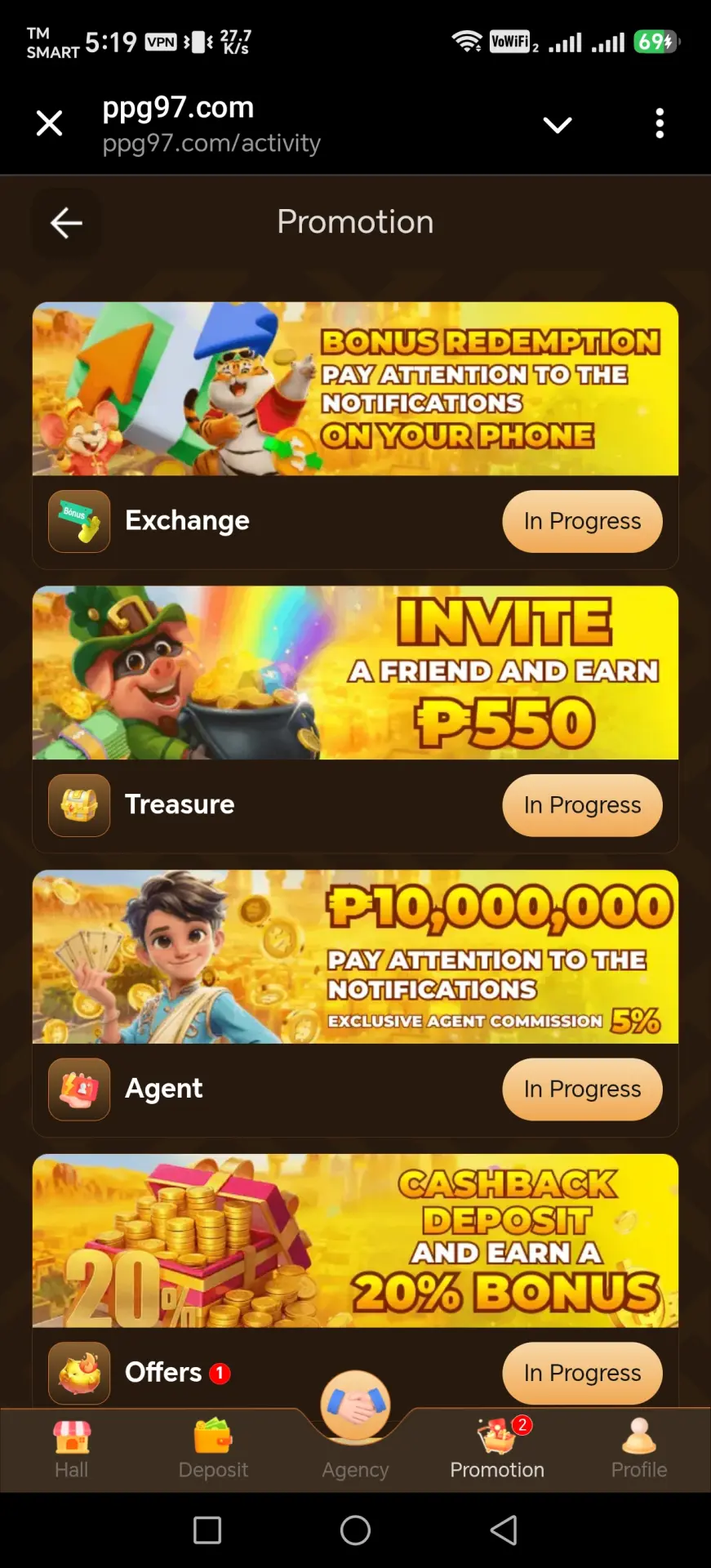Image resolution: width=711 pixels, height=1568 pixels.
Task: Open the Bonus Redemption banner
Action: tap(355, 389)
